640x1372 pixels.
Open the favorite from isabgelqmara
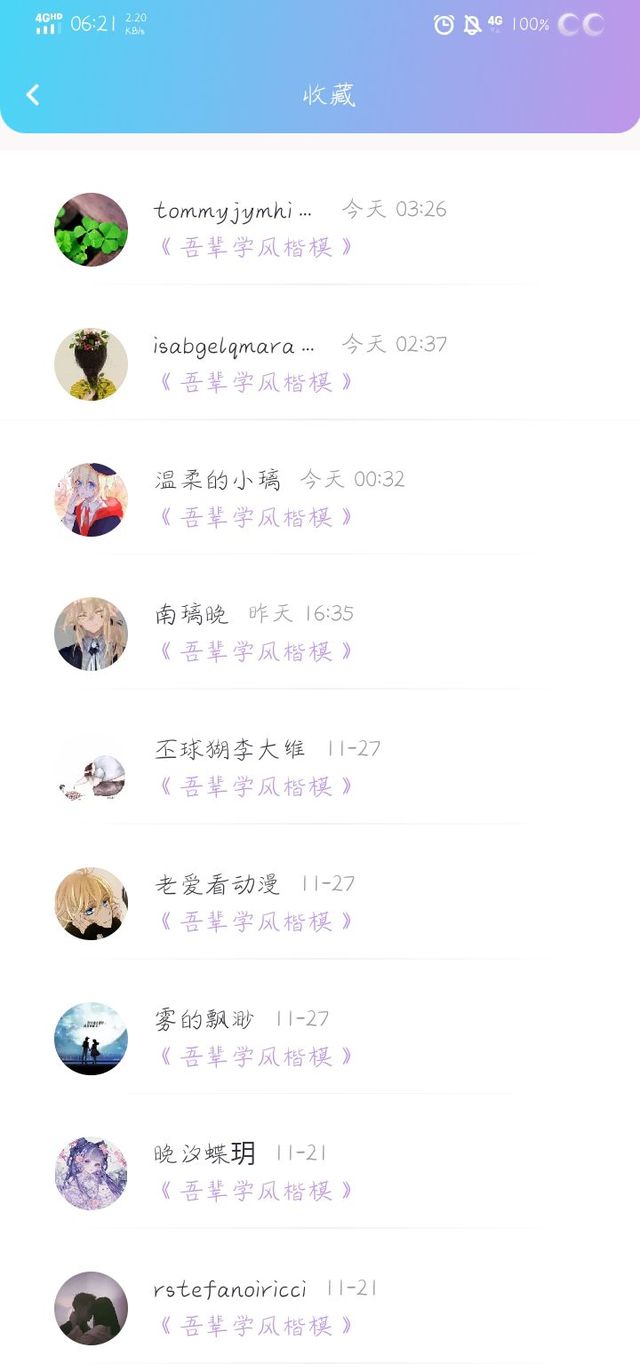pyautogui.click(x=320, y=364)
